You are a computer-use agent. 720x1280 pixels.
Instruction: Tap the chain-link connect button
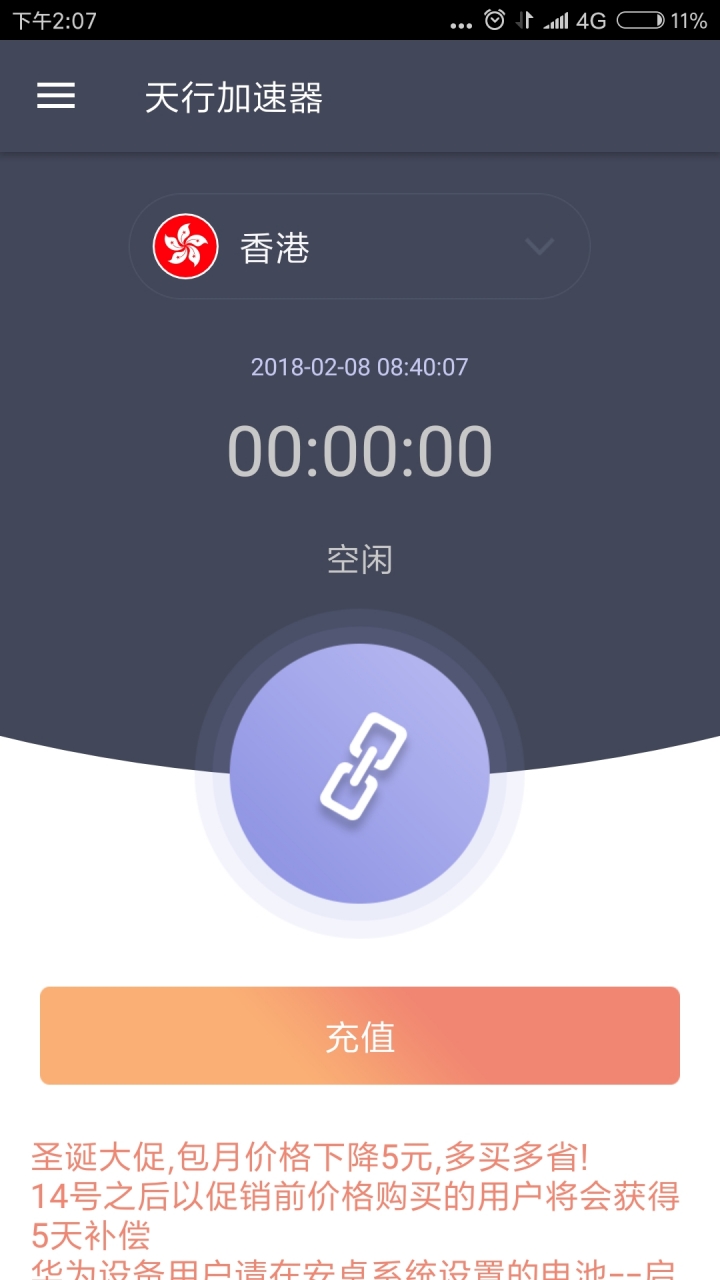(360, 773)
